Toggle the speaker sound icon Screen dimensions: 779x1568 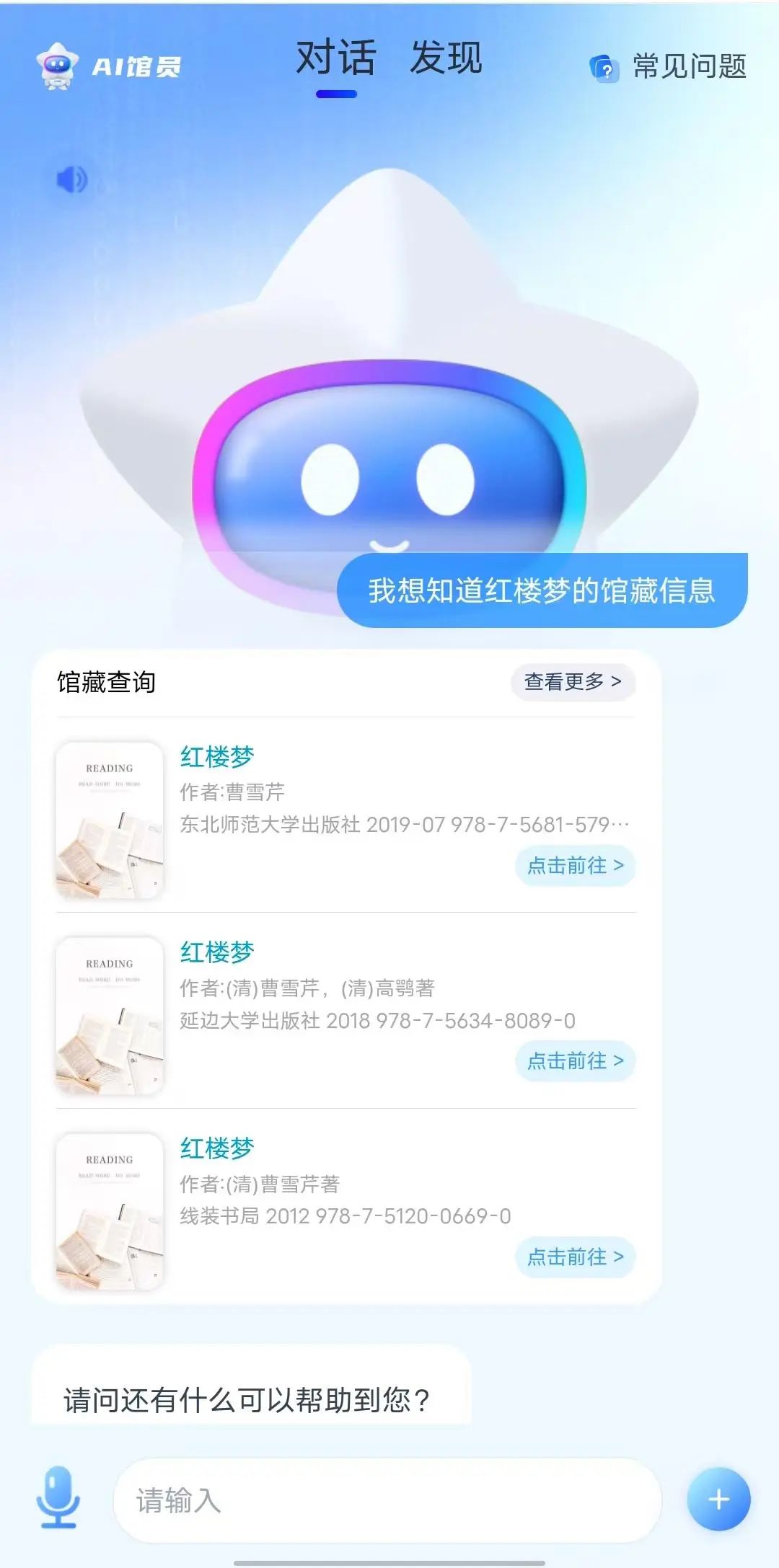click(71, 179)
